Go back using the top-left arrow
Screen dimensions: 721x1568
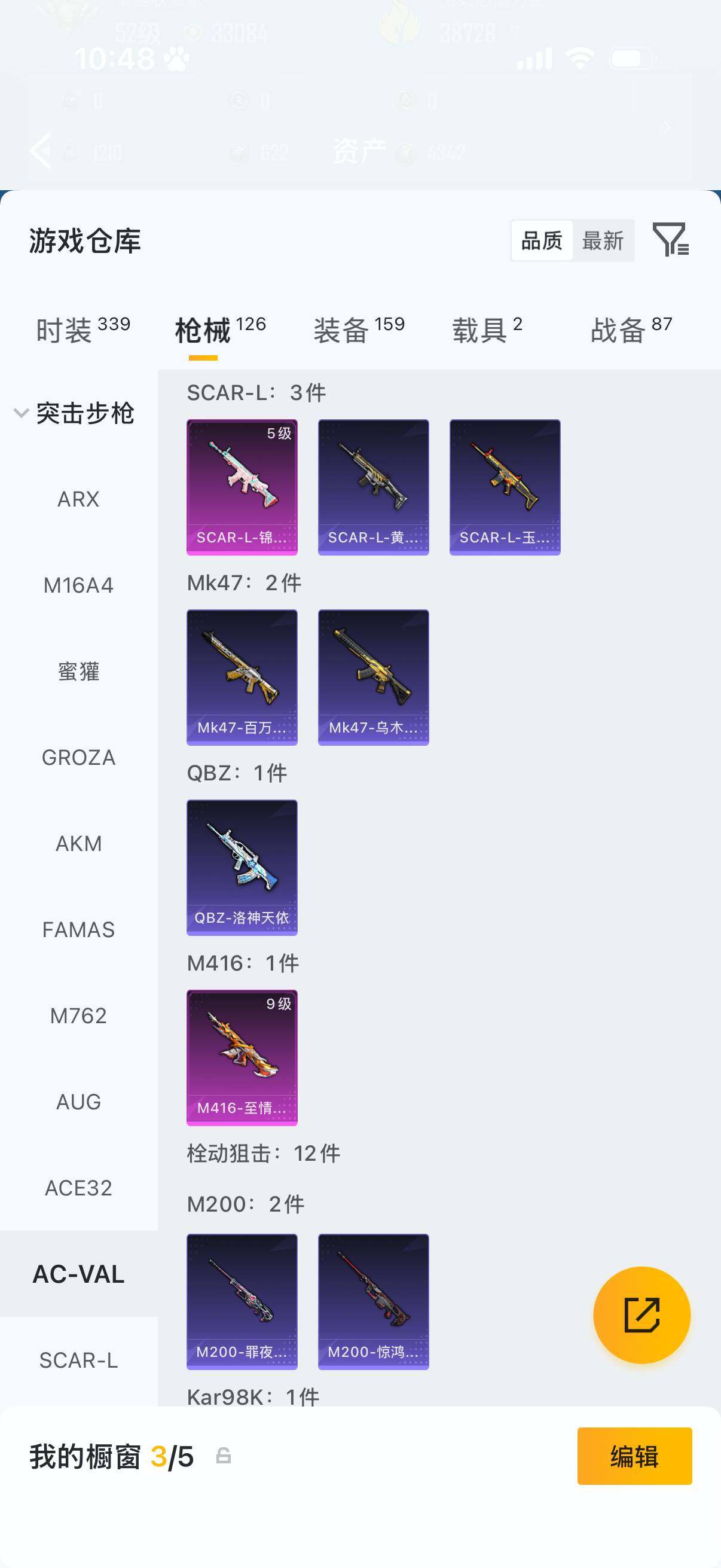[x=41, y=150]
